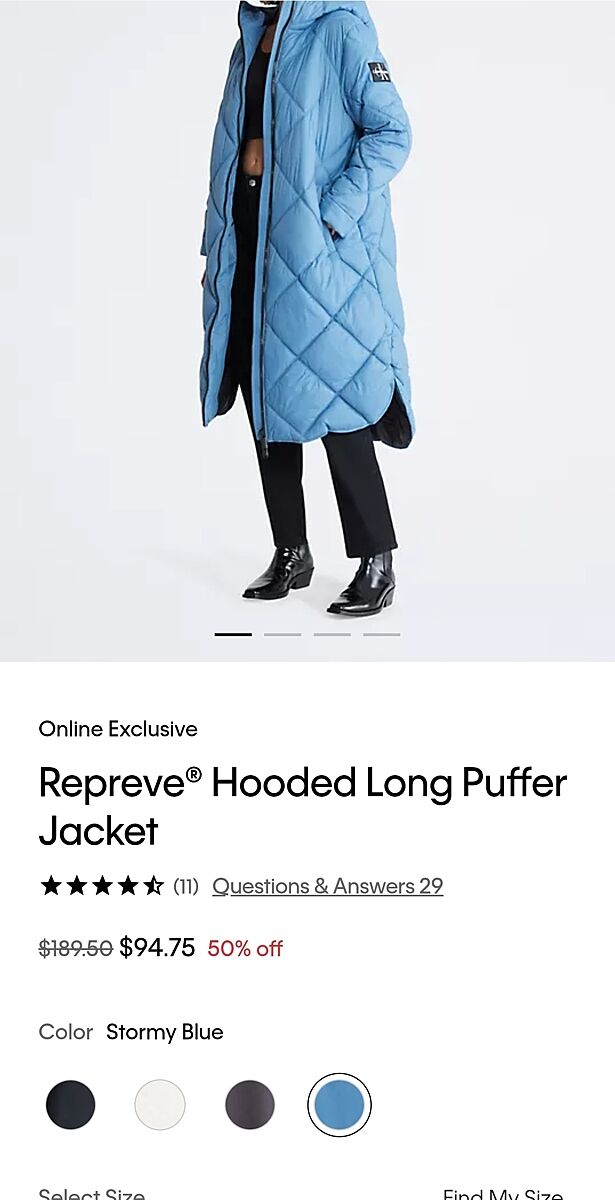The height and width of the screenshot is (1200, 615).
Task: Open Questions & Answers 29 link
Action: (327, 886)
